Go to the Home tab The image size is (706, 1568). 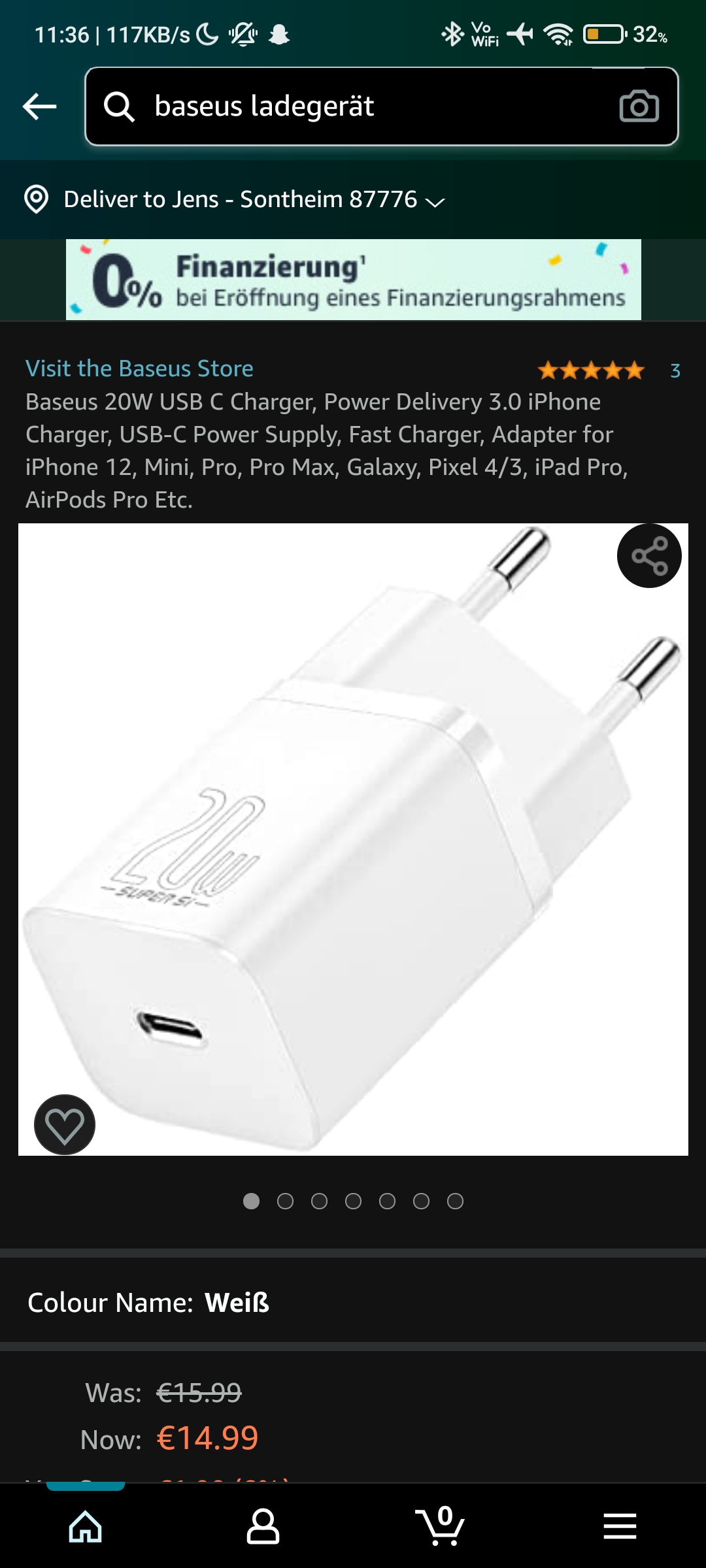click(x=86, y=1527)
